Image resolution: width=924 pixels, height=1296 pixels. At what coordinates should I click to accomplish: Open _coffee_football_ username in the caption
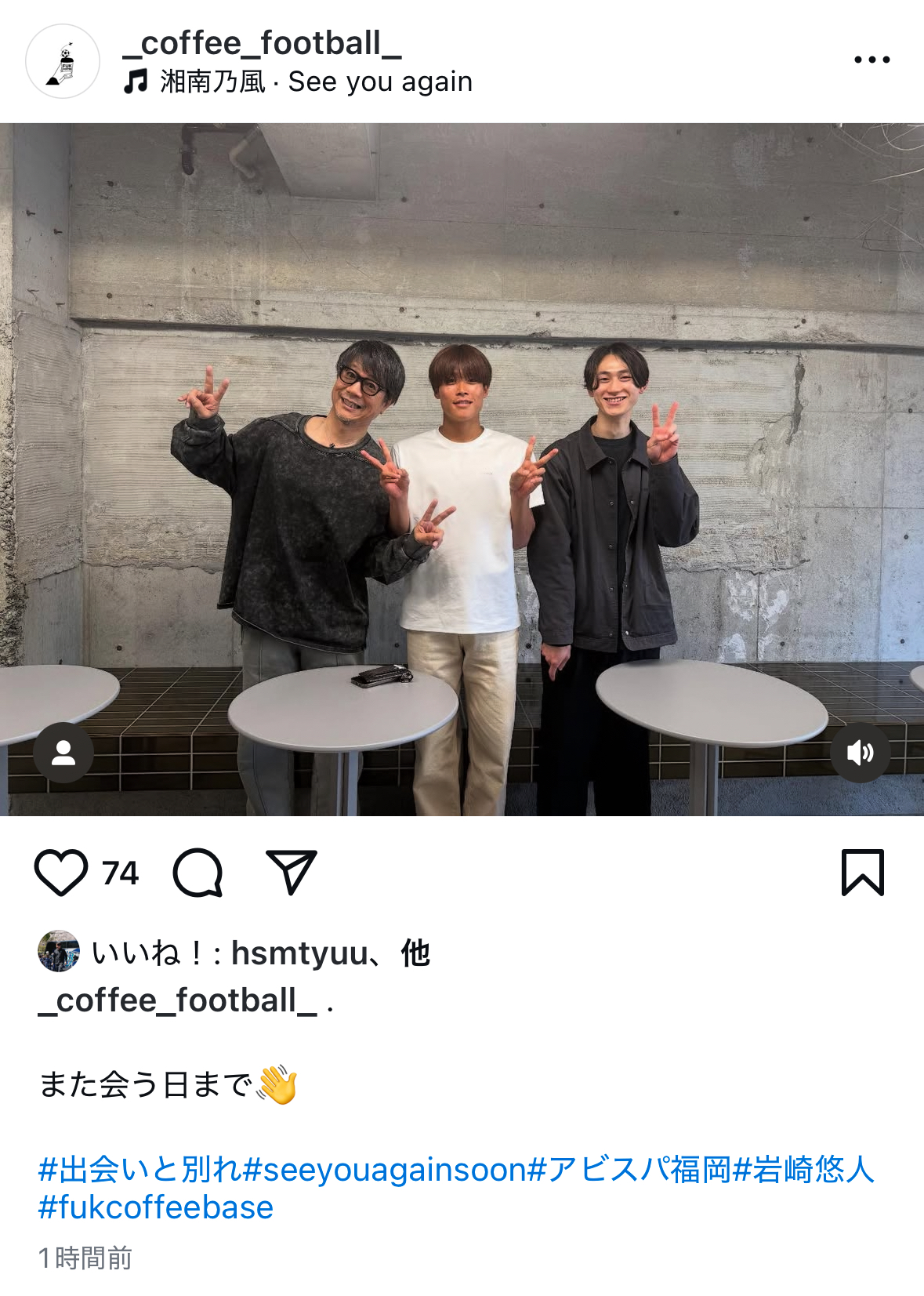pos(178,1000)
